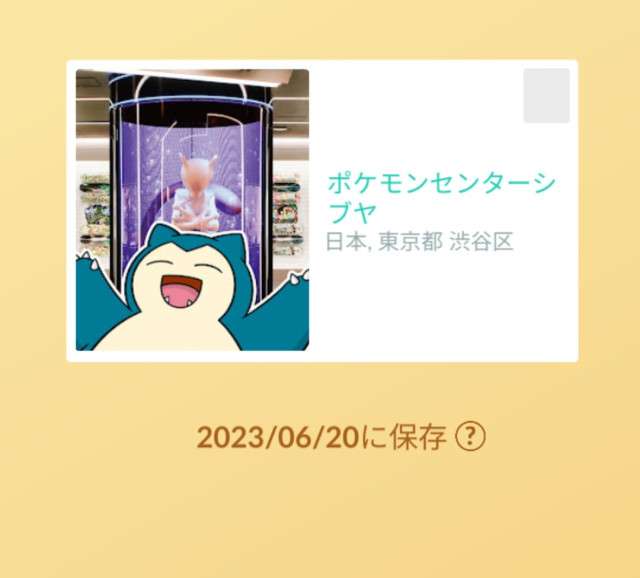Open the help icon beside the saved date

tap(469, 437)
